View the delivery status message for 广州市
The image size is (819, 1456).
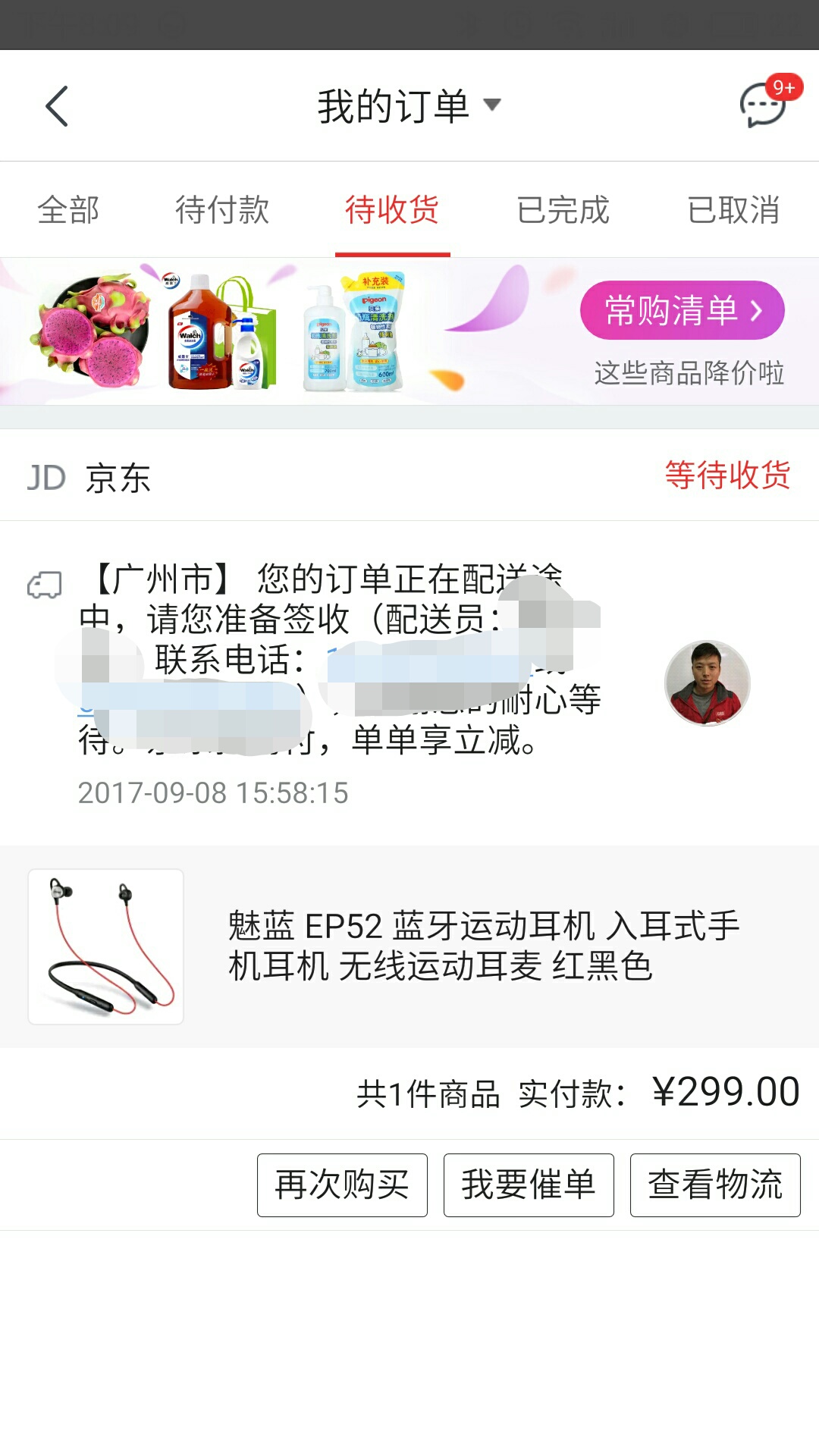340,658
